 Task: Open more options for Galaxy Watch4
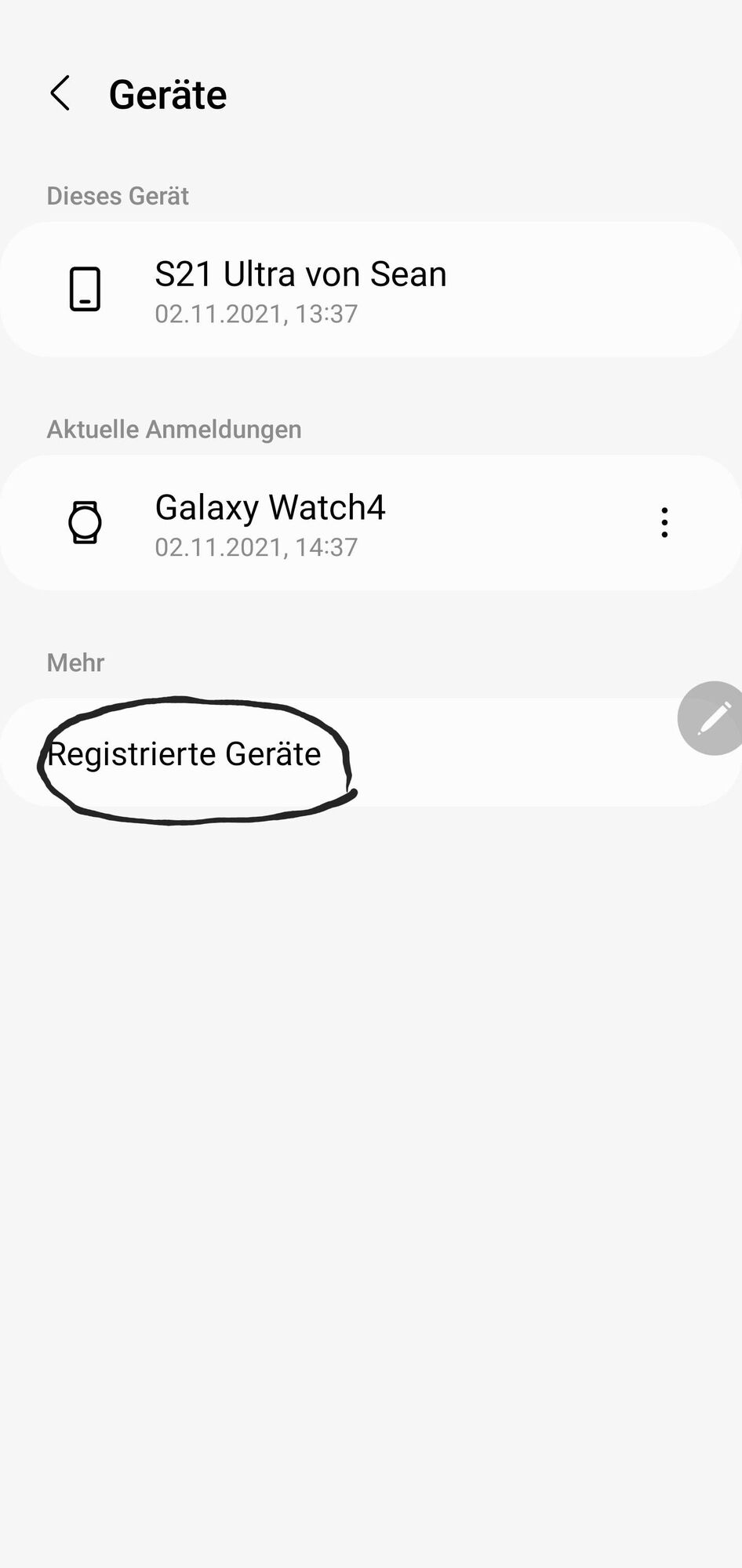[664, 523]
